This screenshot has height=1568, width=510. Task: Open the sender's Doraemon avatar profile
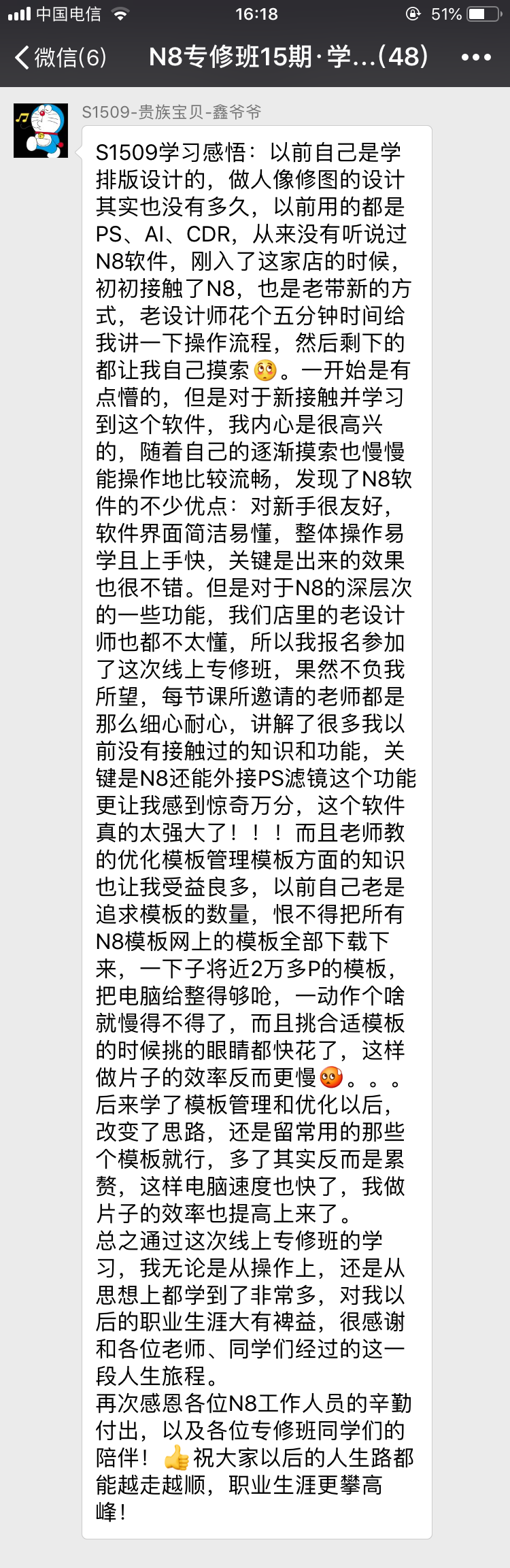(x=41, y=131)
